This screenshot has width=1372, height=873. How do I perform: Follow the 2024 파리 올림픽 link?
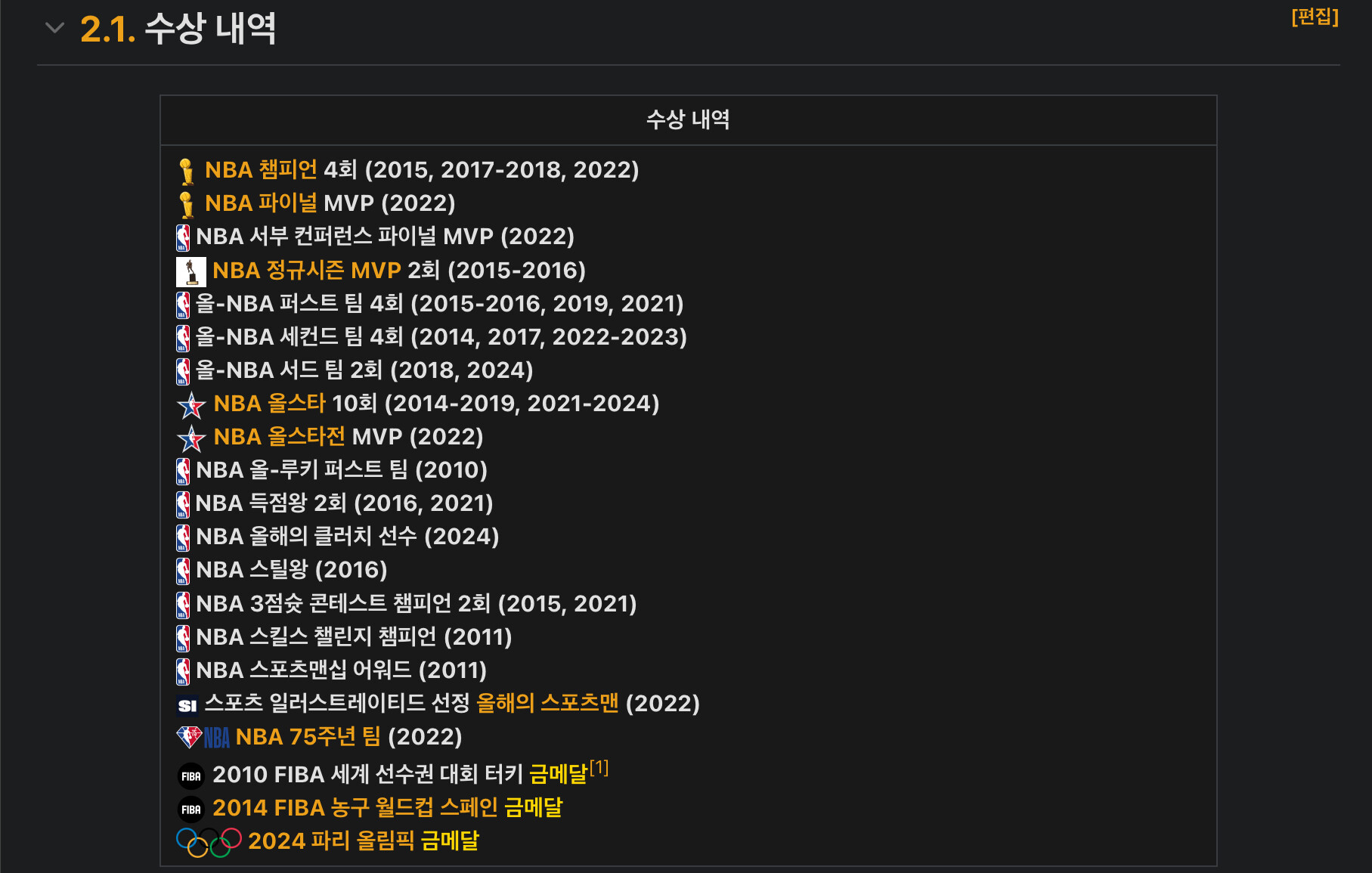coord(331,840)
